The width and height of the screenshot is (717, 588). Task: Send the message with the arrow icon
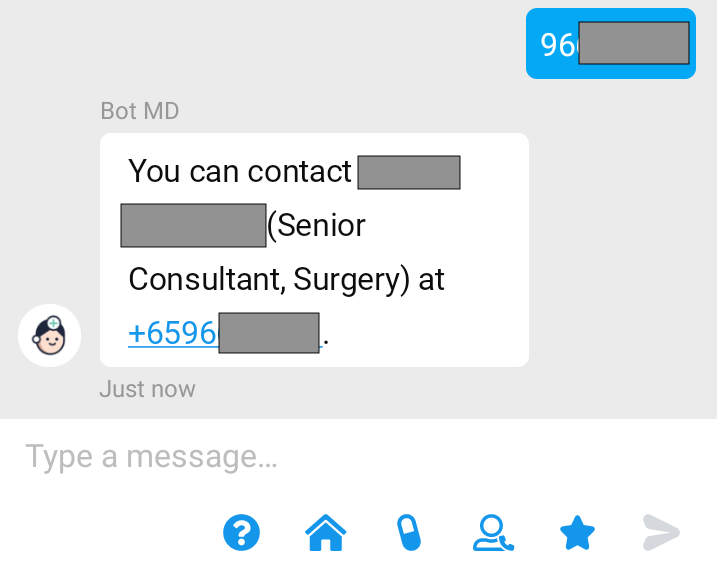pyautogui.click(x=661, y=532)
